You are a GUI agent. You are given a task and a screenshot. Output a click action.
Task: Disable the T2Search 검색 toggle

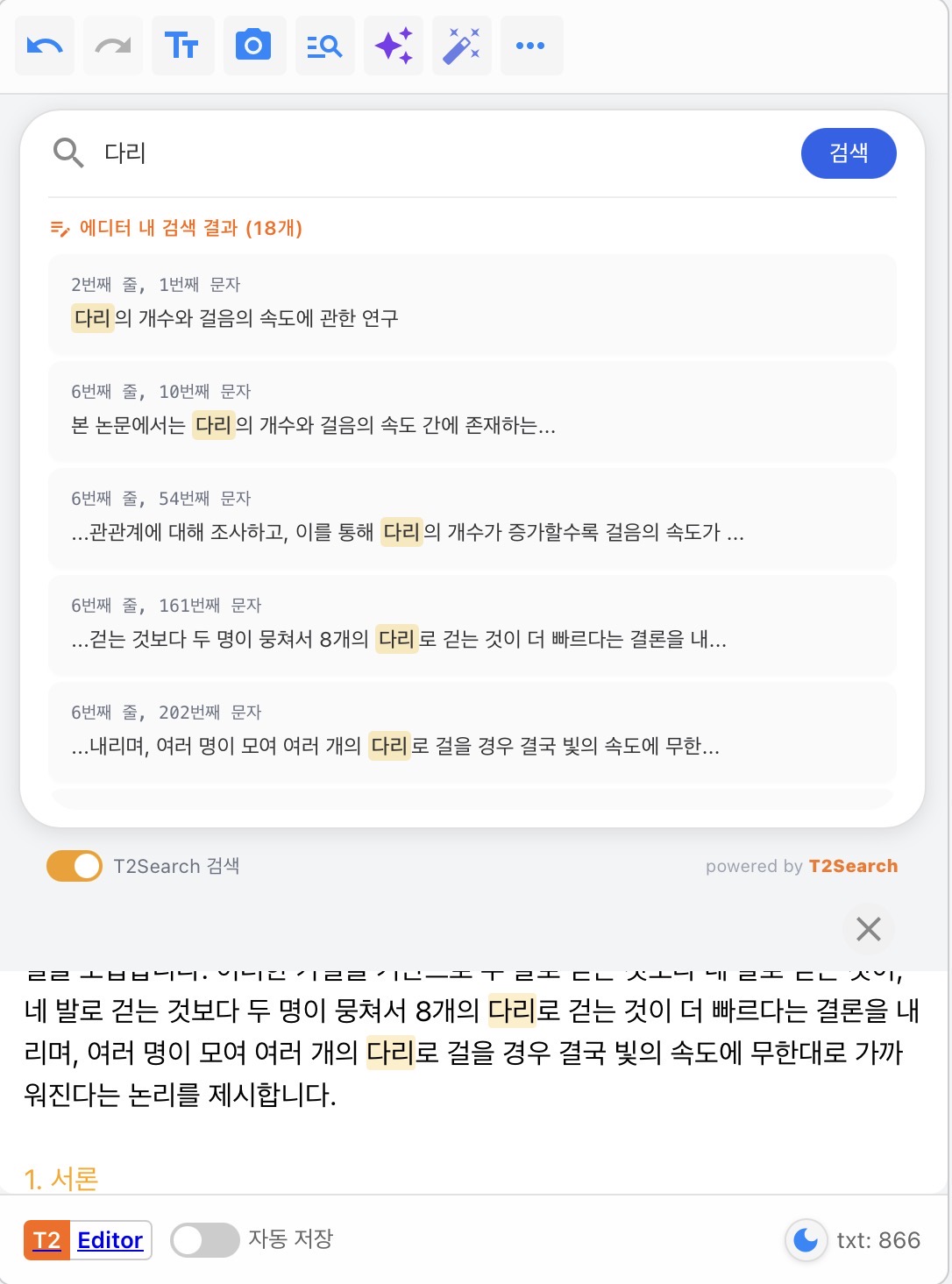point(75,866)
